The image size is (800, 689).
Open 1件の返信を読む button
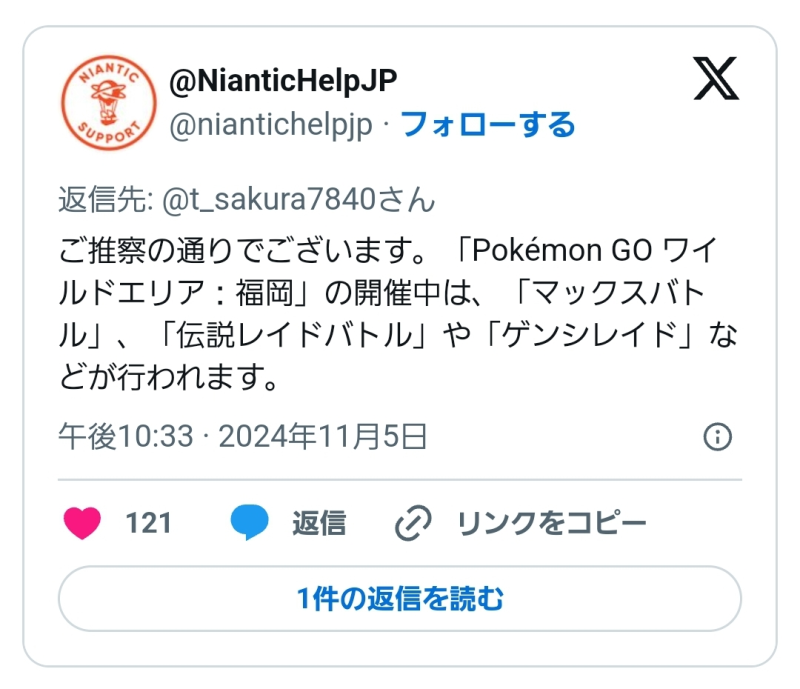coord(400,599)
